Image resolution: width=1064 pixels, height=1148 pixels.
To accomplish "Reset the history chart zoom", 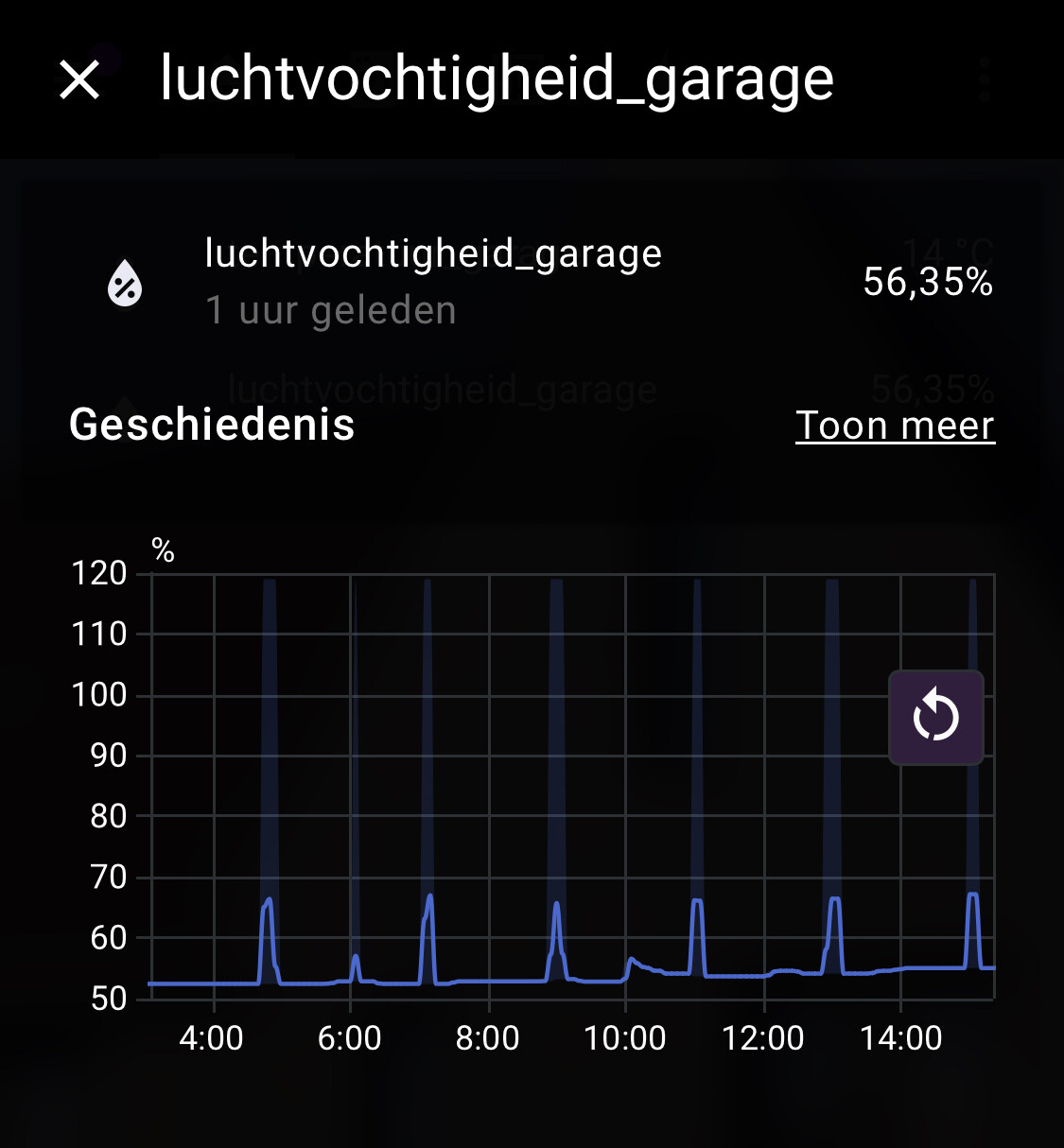I will [x=935, y=717].
